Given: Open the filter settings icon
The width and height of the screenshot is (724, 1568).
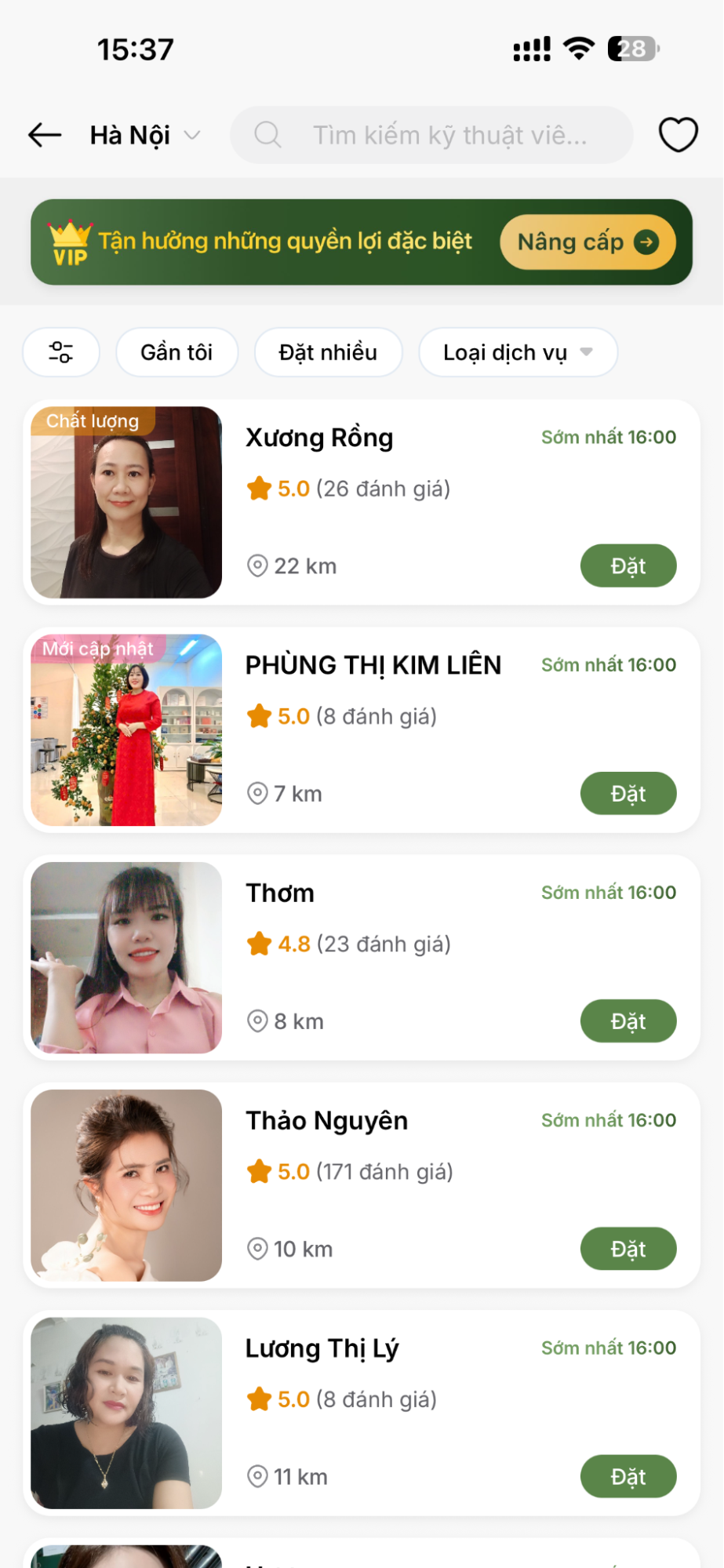Looking at the screenshot, I should click(61, 352).
